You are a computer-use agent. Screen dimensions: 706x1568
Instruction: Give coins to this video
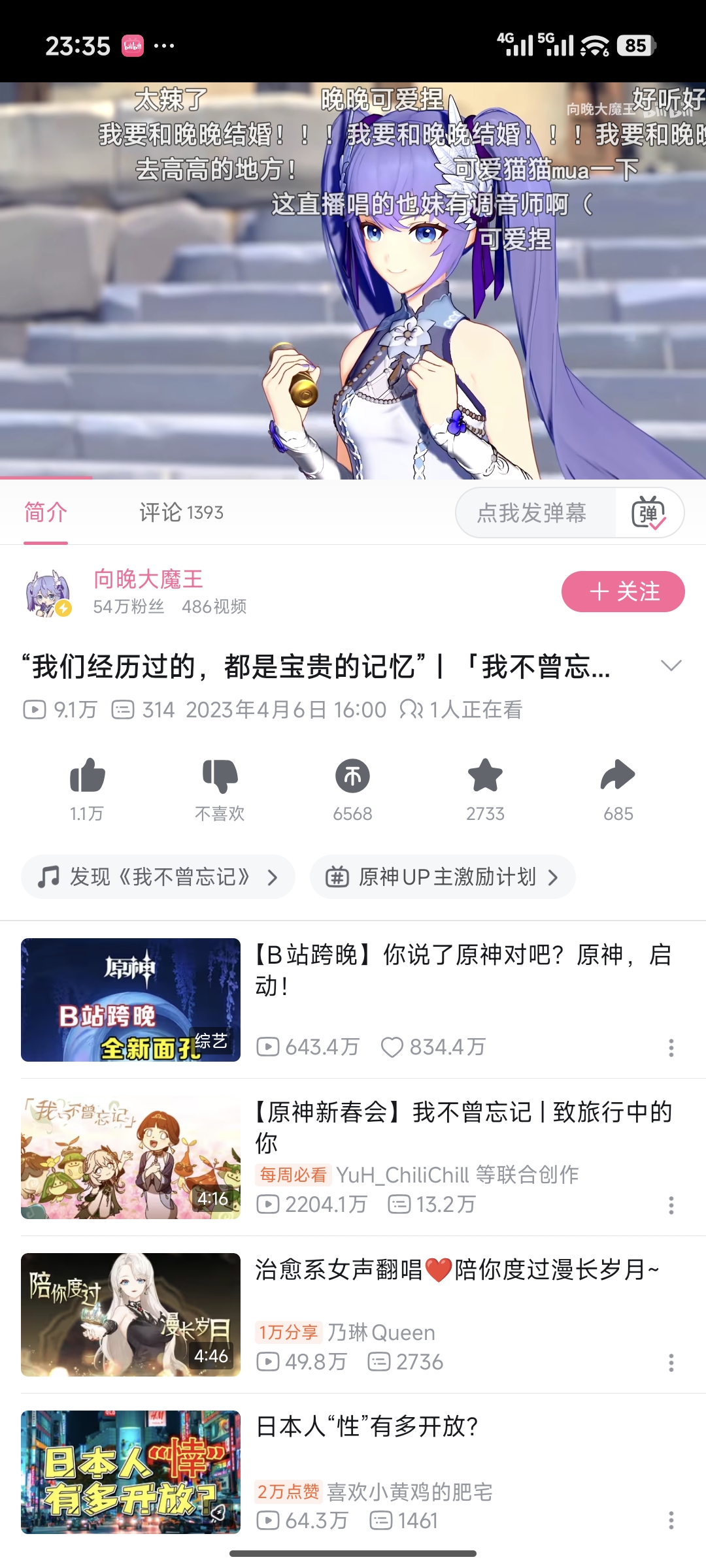[x=352, y=777]
